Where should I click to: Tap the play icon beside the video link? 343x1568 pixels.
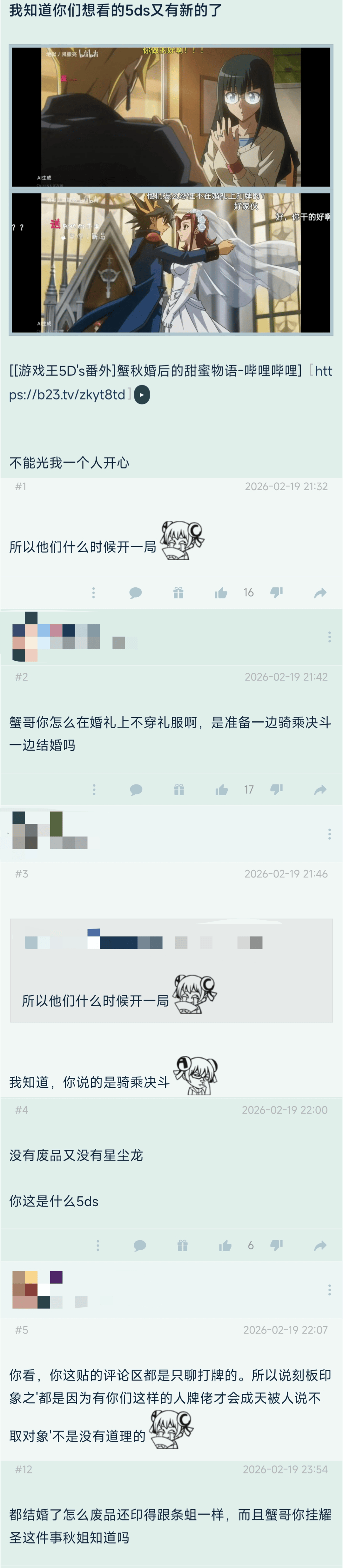142,394
